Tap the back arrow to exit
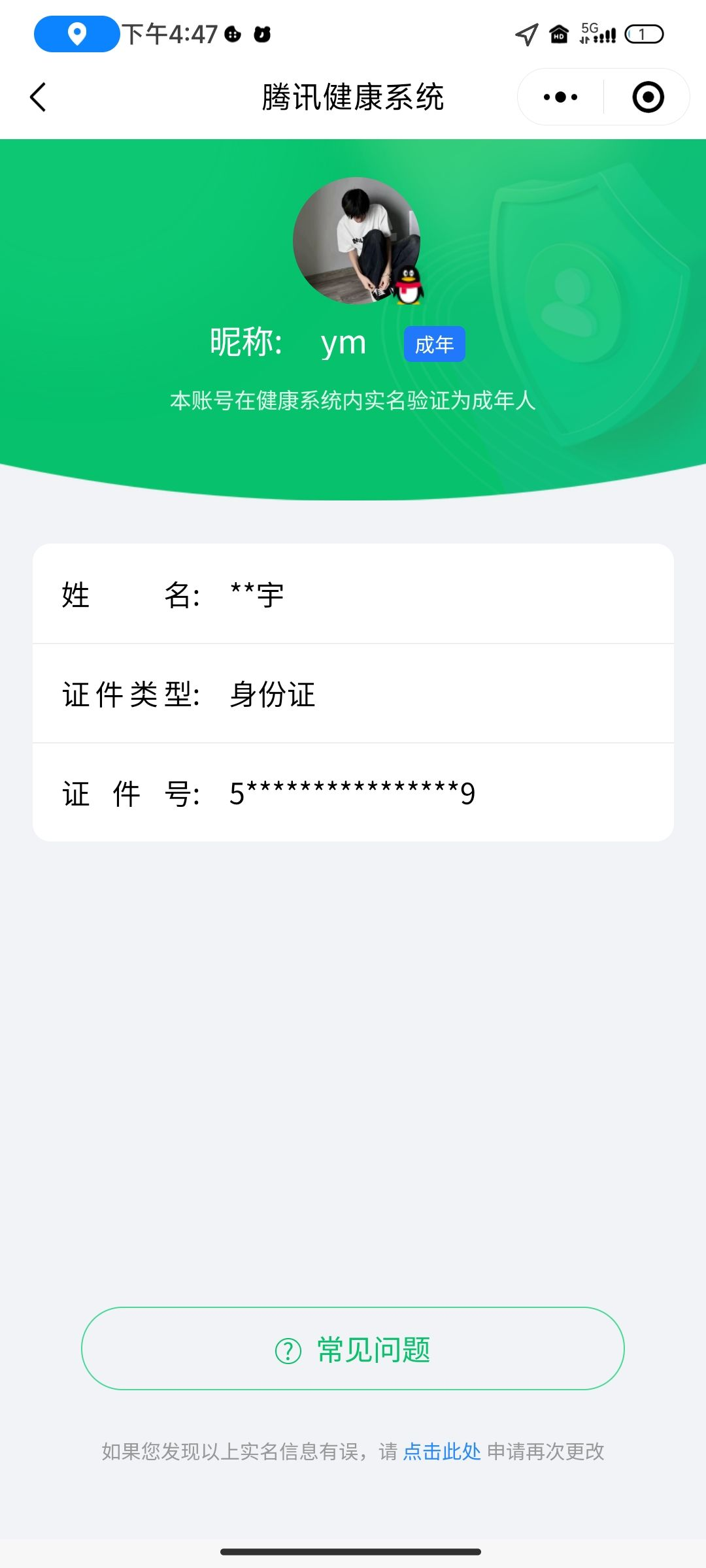Viewport: 706px width, 1568px height. click(x=39, y=97)
